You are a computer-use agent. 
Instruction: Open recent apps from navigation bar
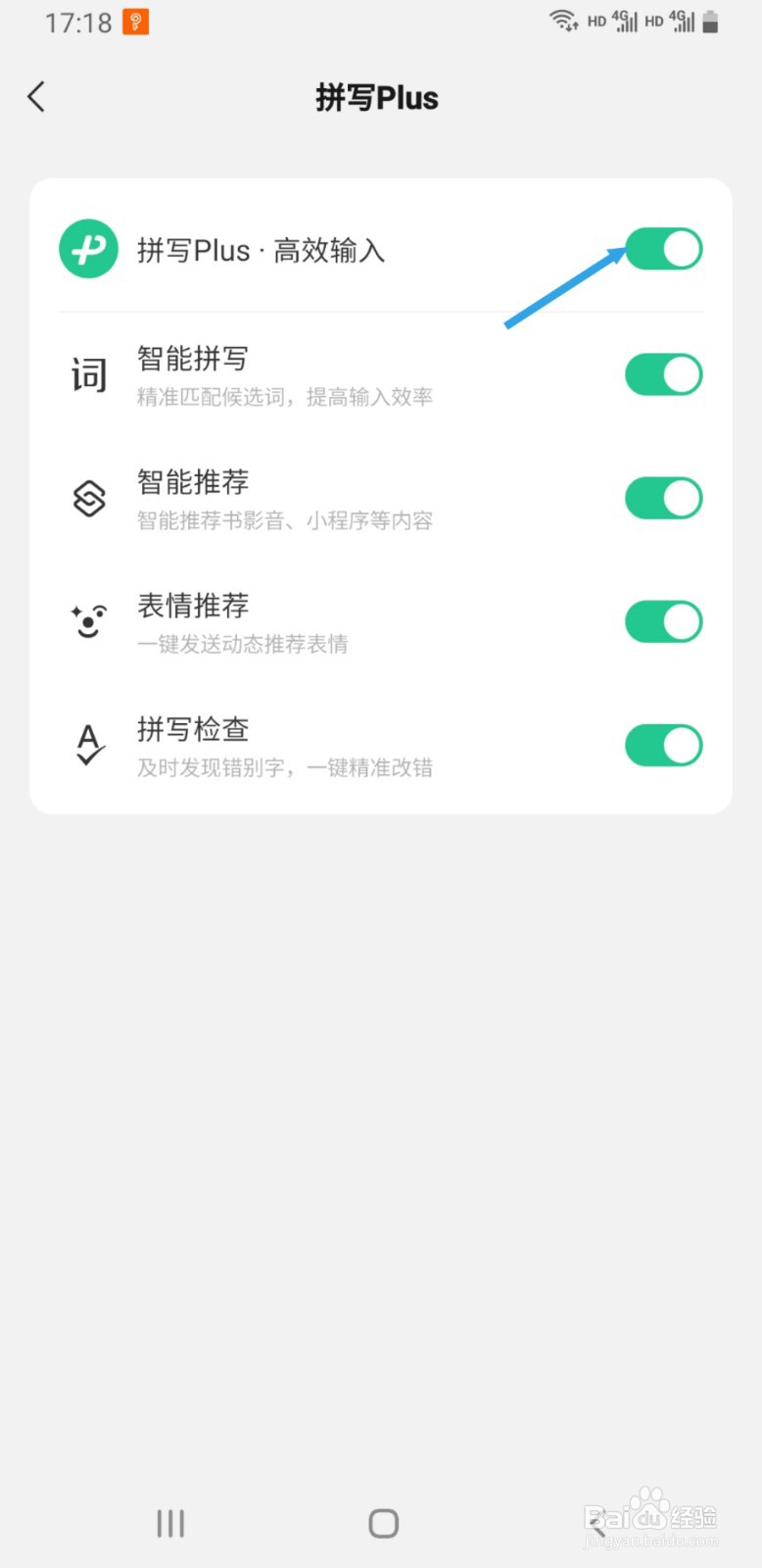[x=169, y=1523]
